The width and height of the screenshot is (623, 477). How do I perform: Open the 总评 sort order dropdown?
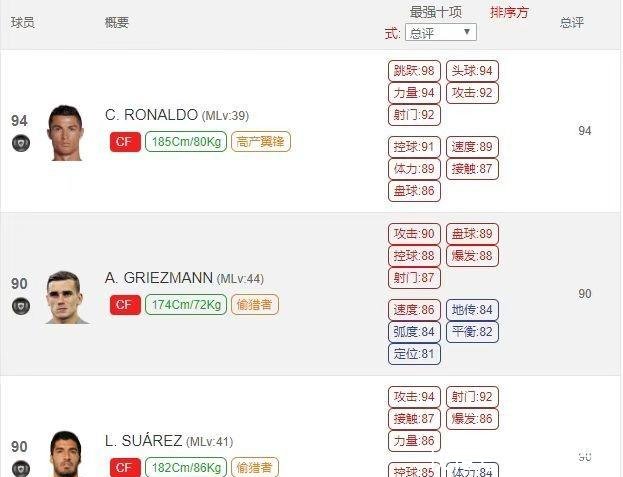tap(440, 33)
